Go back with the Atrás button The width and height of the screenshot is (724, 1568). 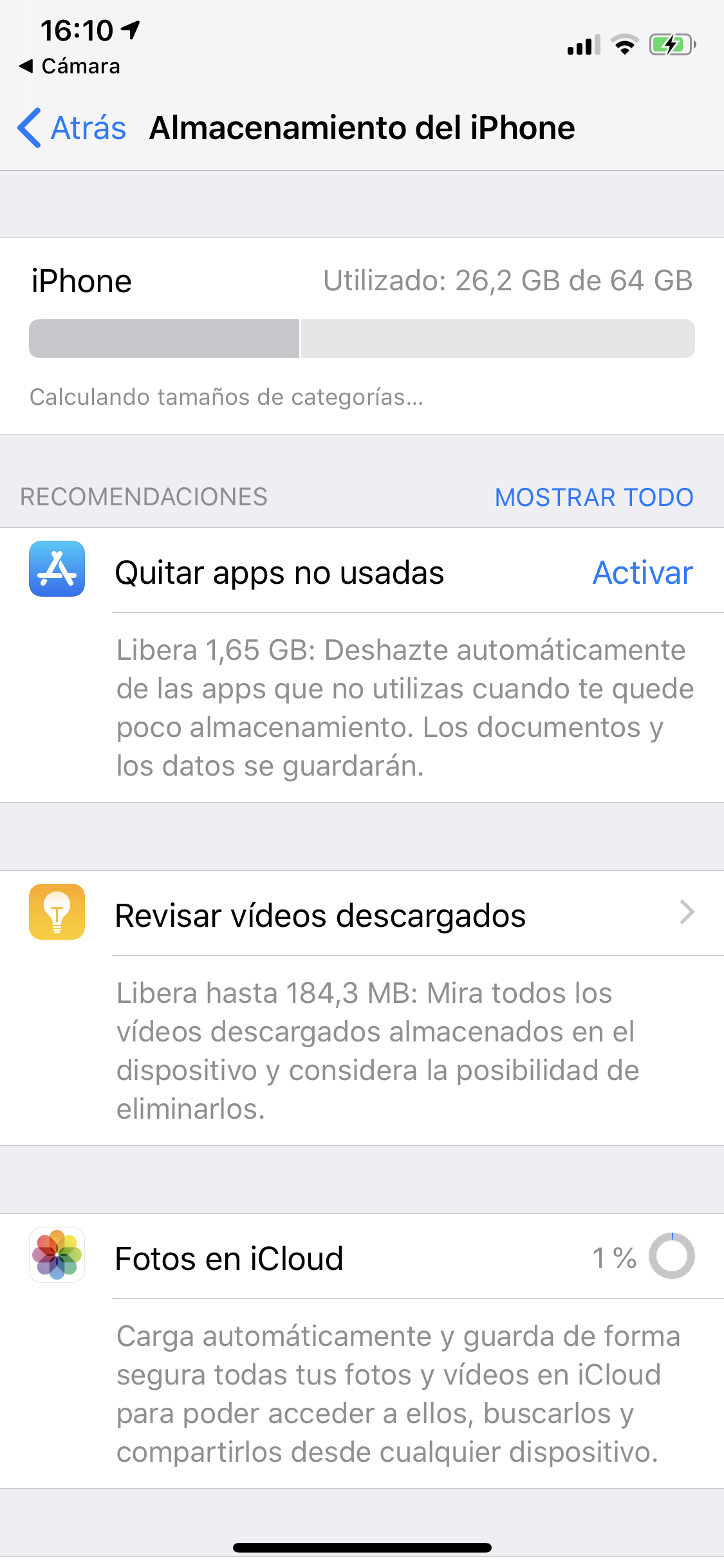click(x=72, y=128)
